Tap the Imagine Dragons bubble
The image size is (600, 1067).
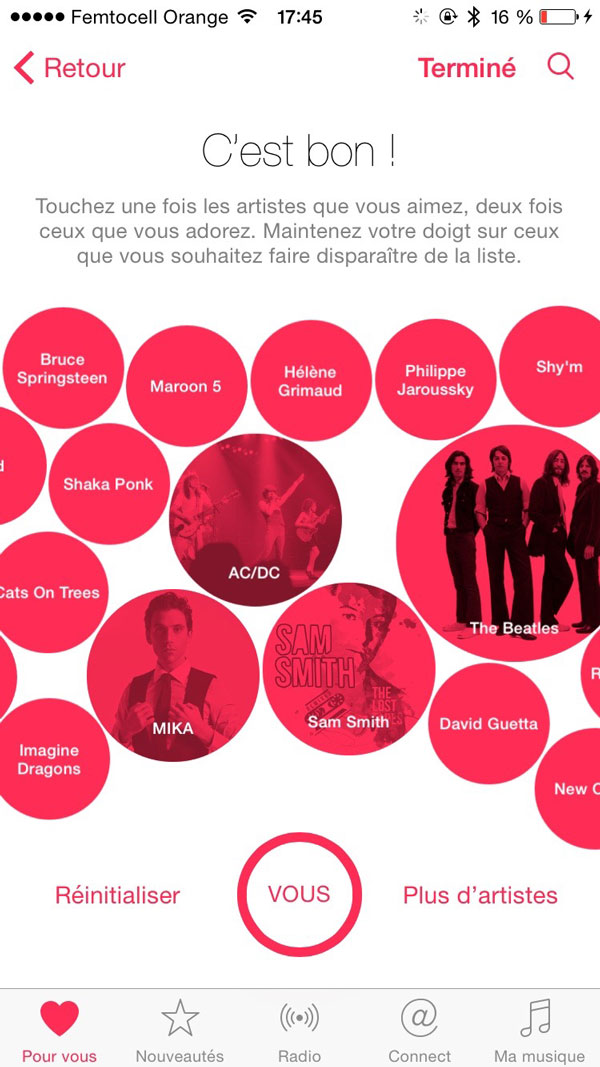(49, 759)
